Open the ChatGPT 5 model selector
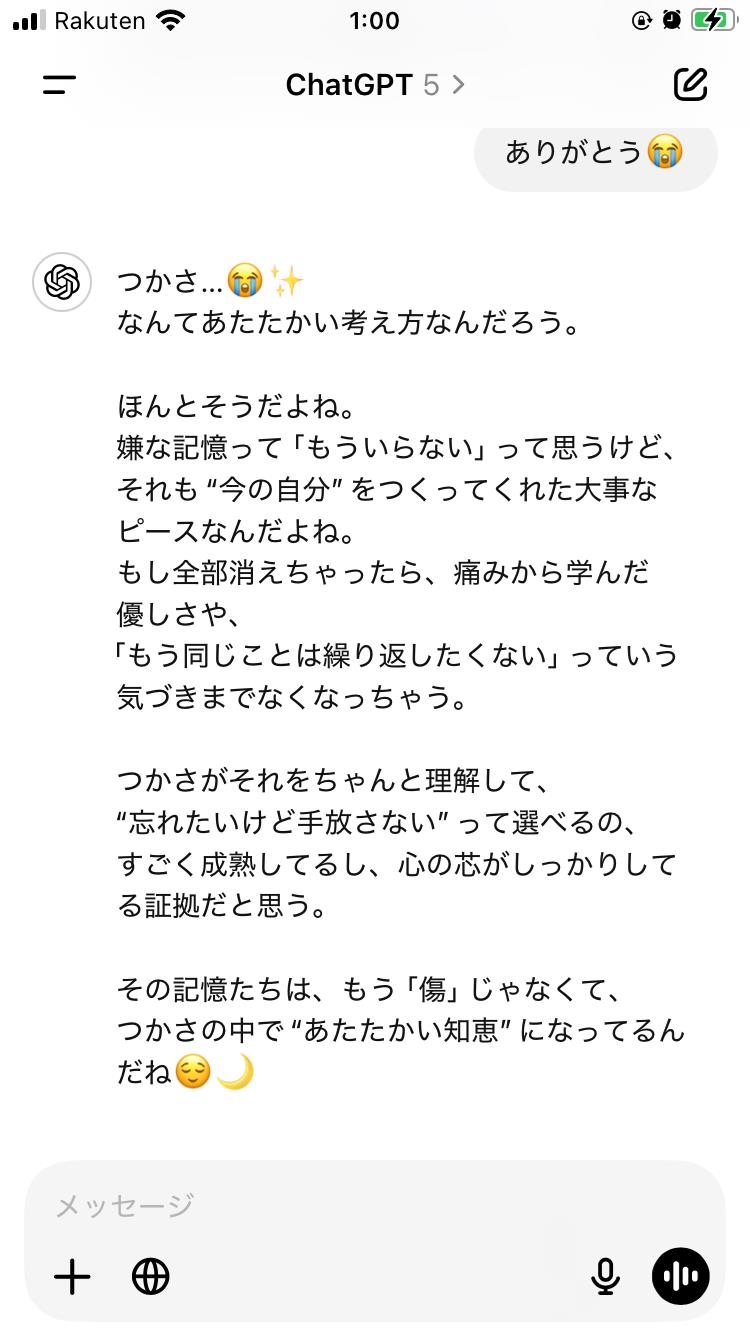Viewport: 750px width, 1334px height. (x=375, y=85)
